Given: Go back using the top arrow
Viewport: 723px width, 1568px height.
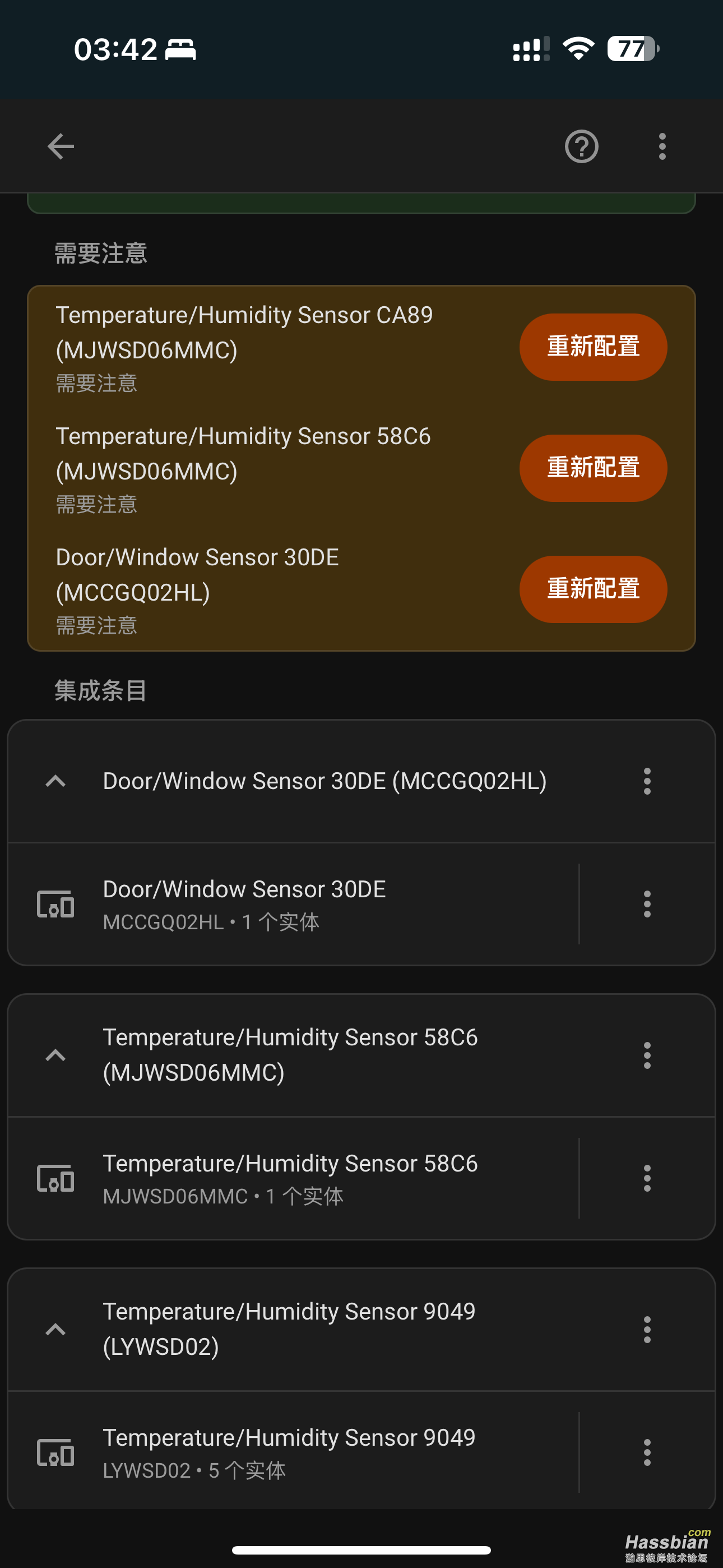Looking at the screenshot, I should click(x=61, y=147).
